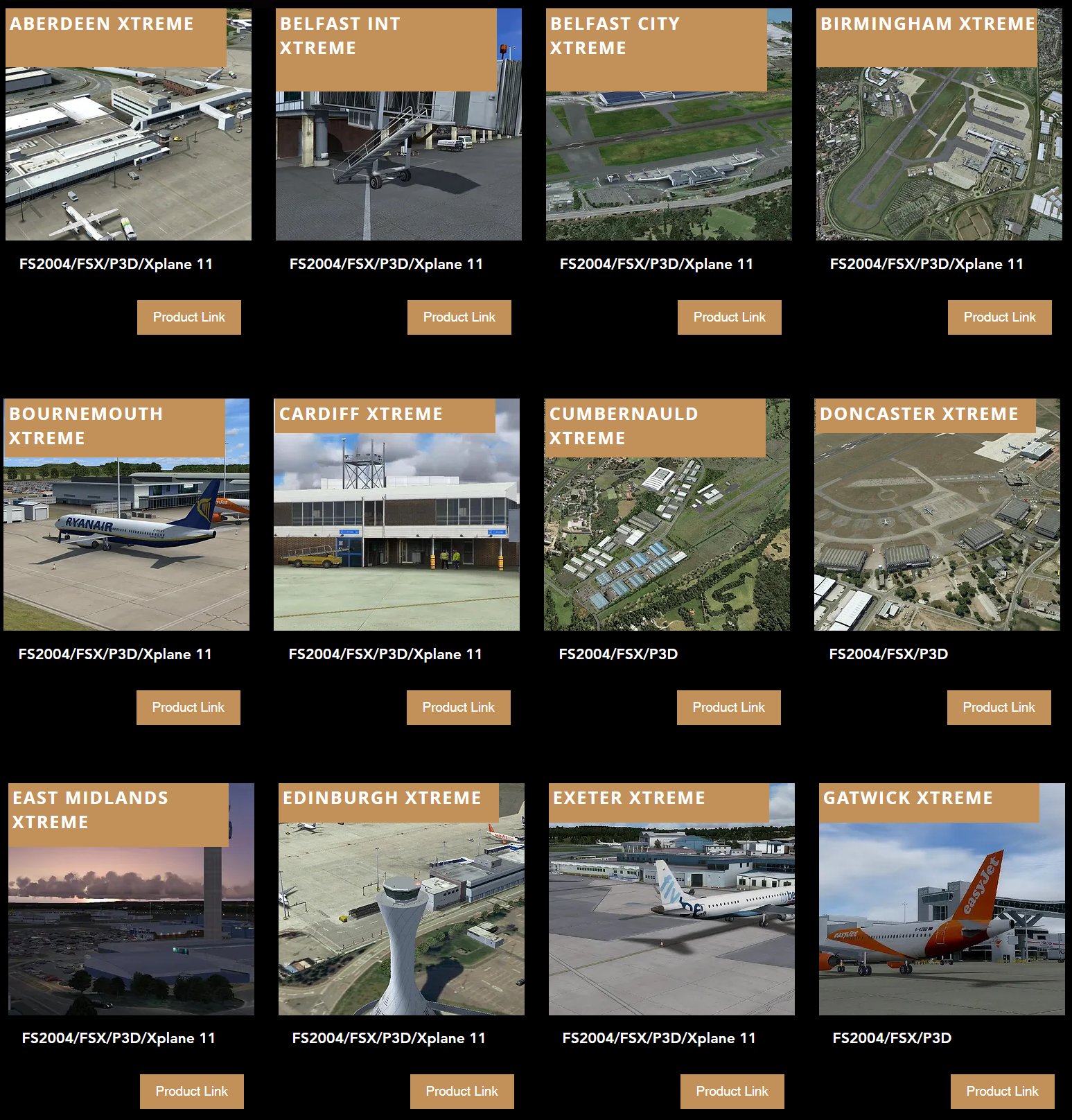
Task: Open the Aberdeen Xtreme product link
Action: (188, 317)
